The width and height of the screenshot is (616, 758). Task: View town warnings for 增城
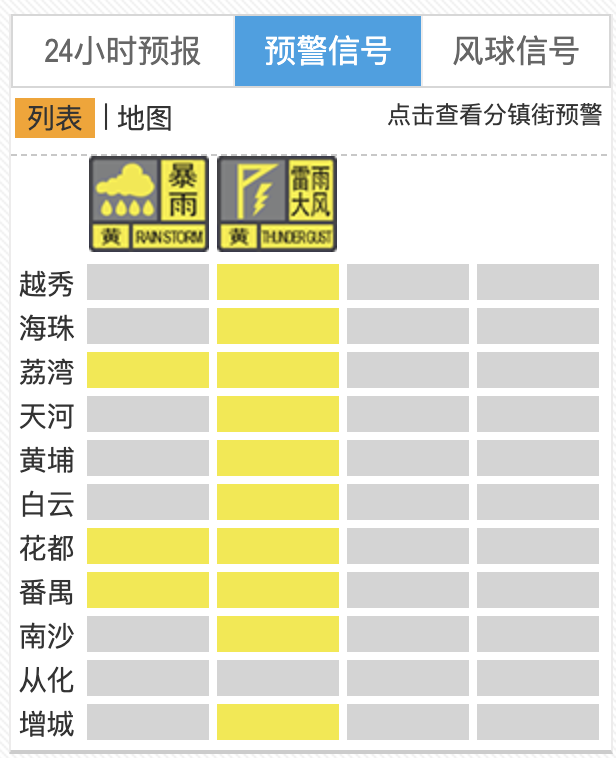47,723
